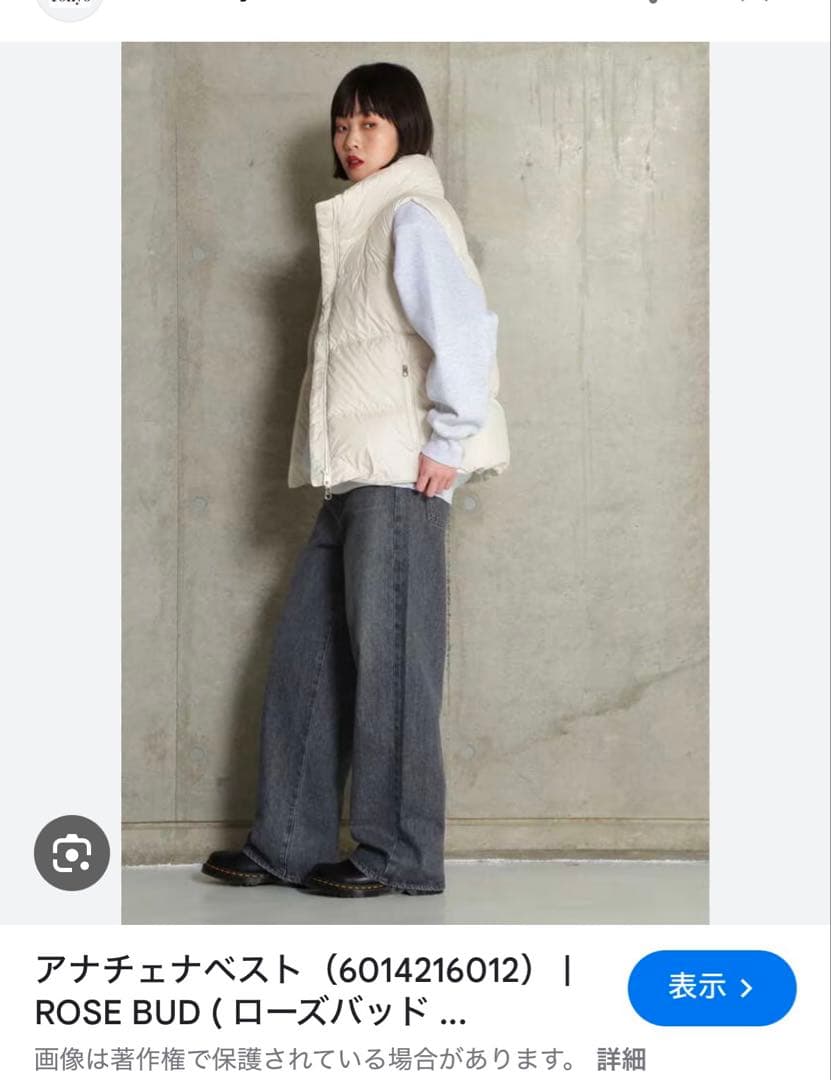Search this image with Google Lens
The width and height of the screenshot is (831, 1080).
pos(71,853)
